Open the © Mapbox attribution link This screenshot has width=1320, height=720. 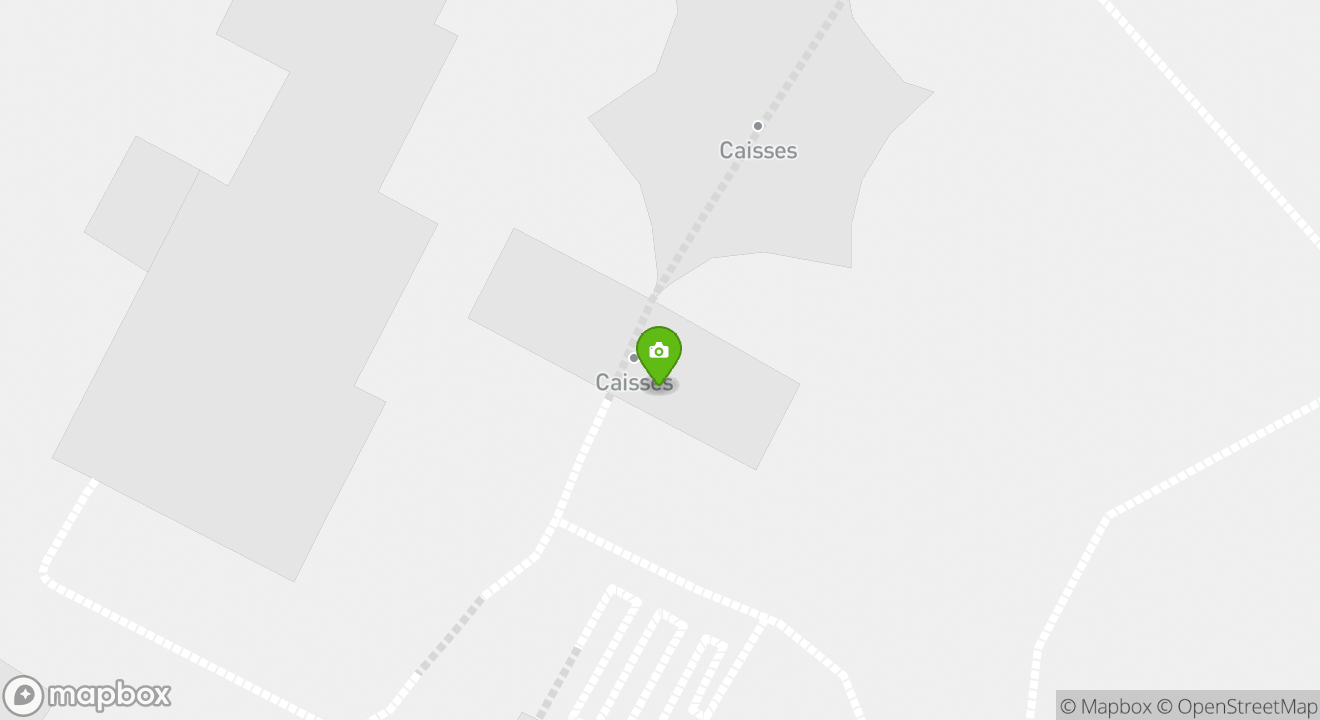(1105, 706)
